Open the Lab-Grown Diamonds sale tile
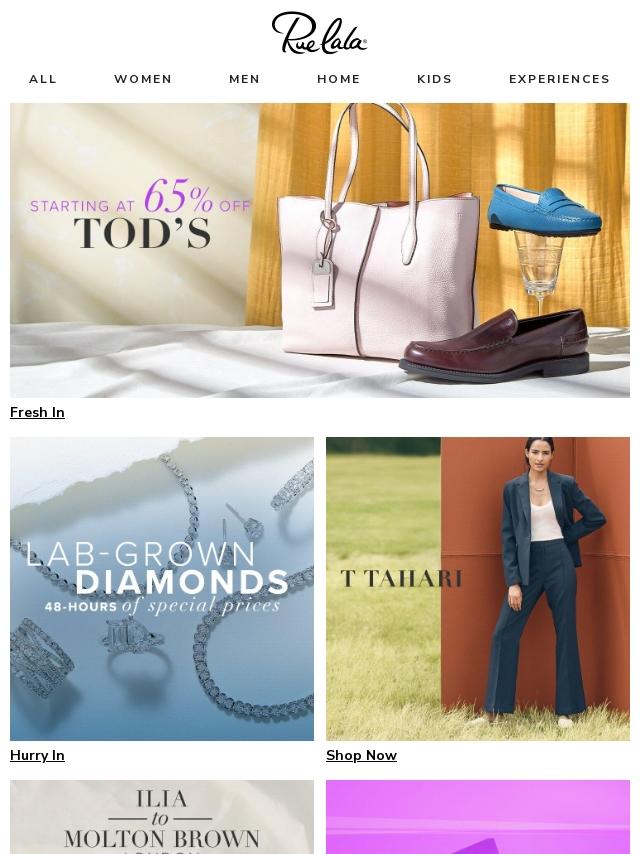640x854 pixels. 162,588
